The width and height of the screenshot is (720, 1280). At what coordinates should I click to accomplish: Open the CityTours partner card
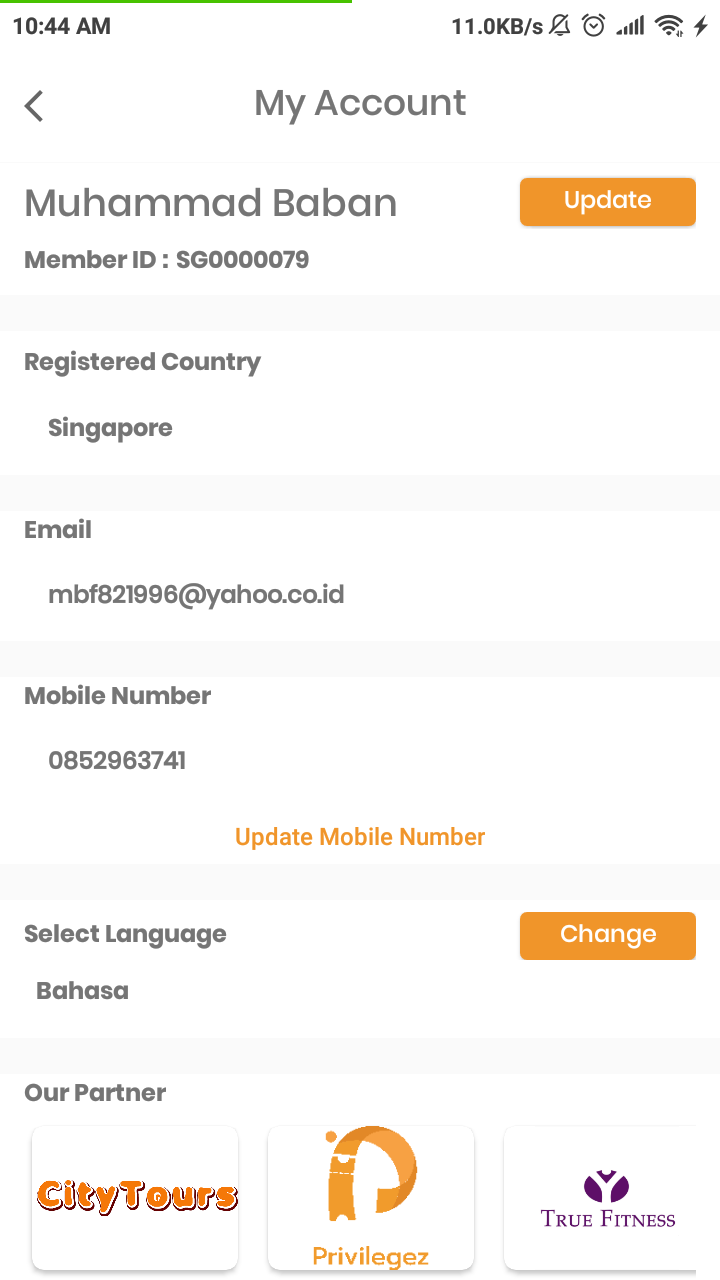135,1197
